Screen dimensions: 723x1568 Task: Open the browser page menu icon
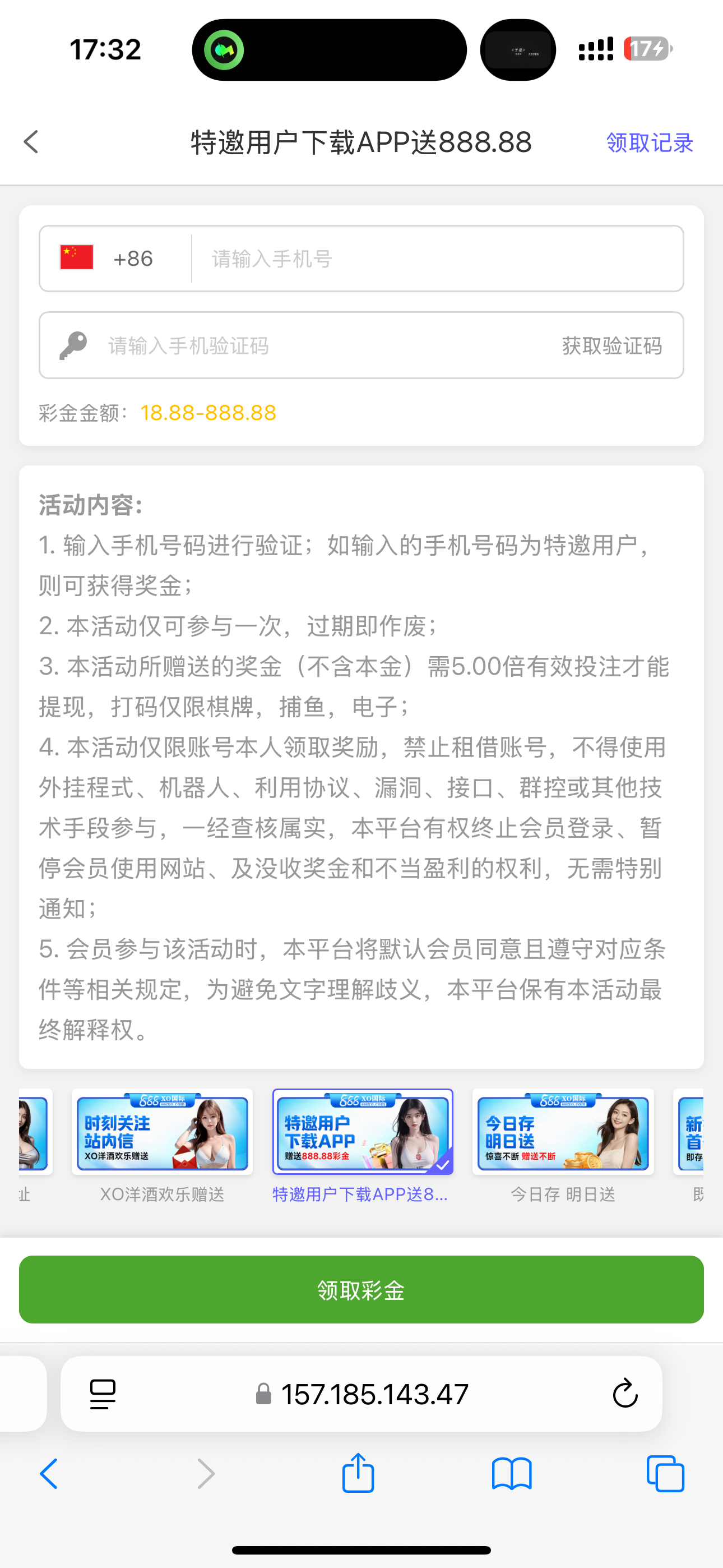click(x=102, y=1394)
